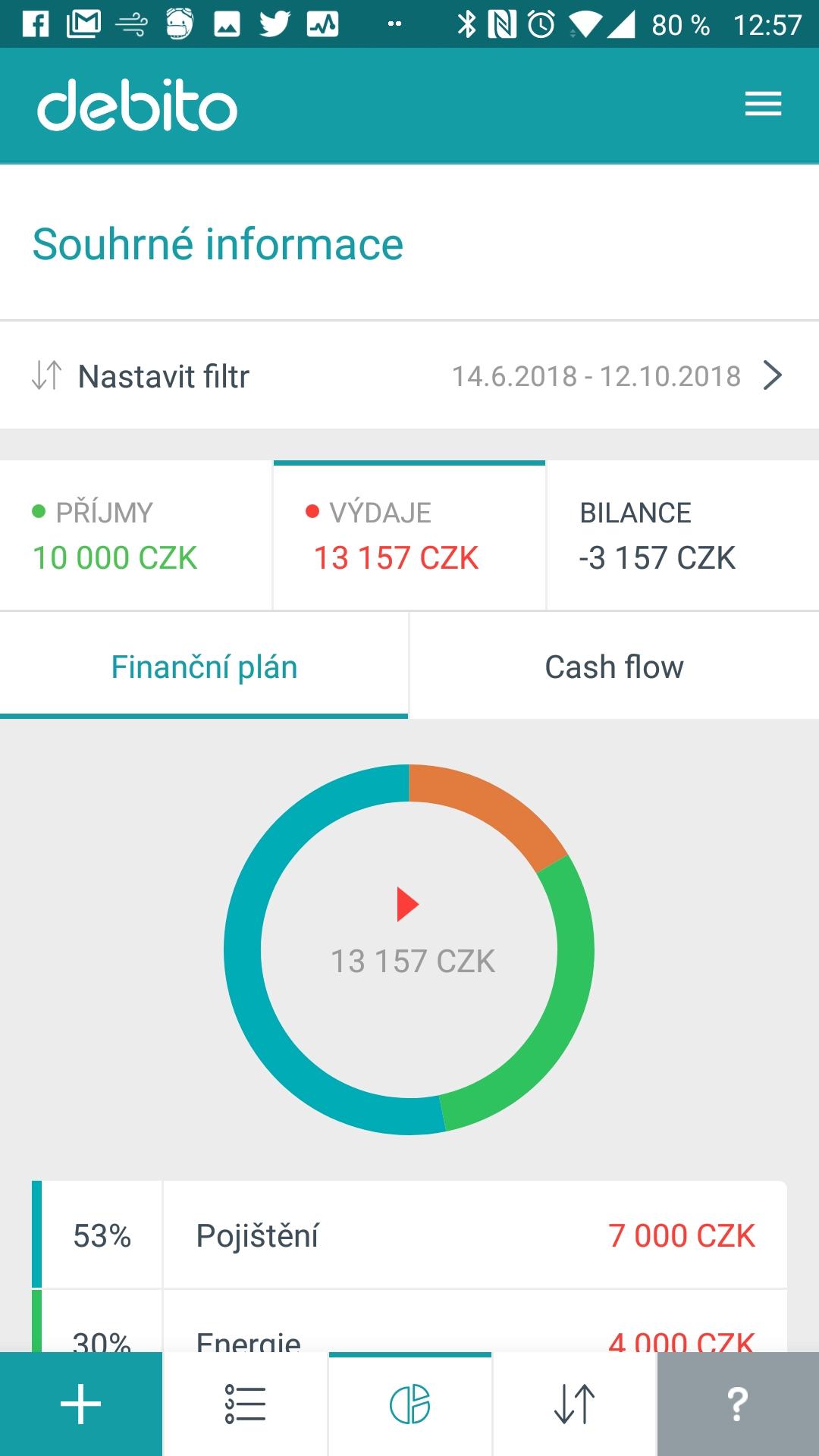Switch to the Finanční plán tab

click(x=204, y=667)
